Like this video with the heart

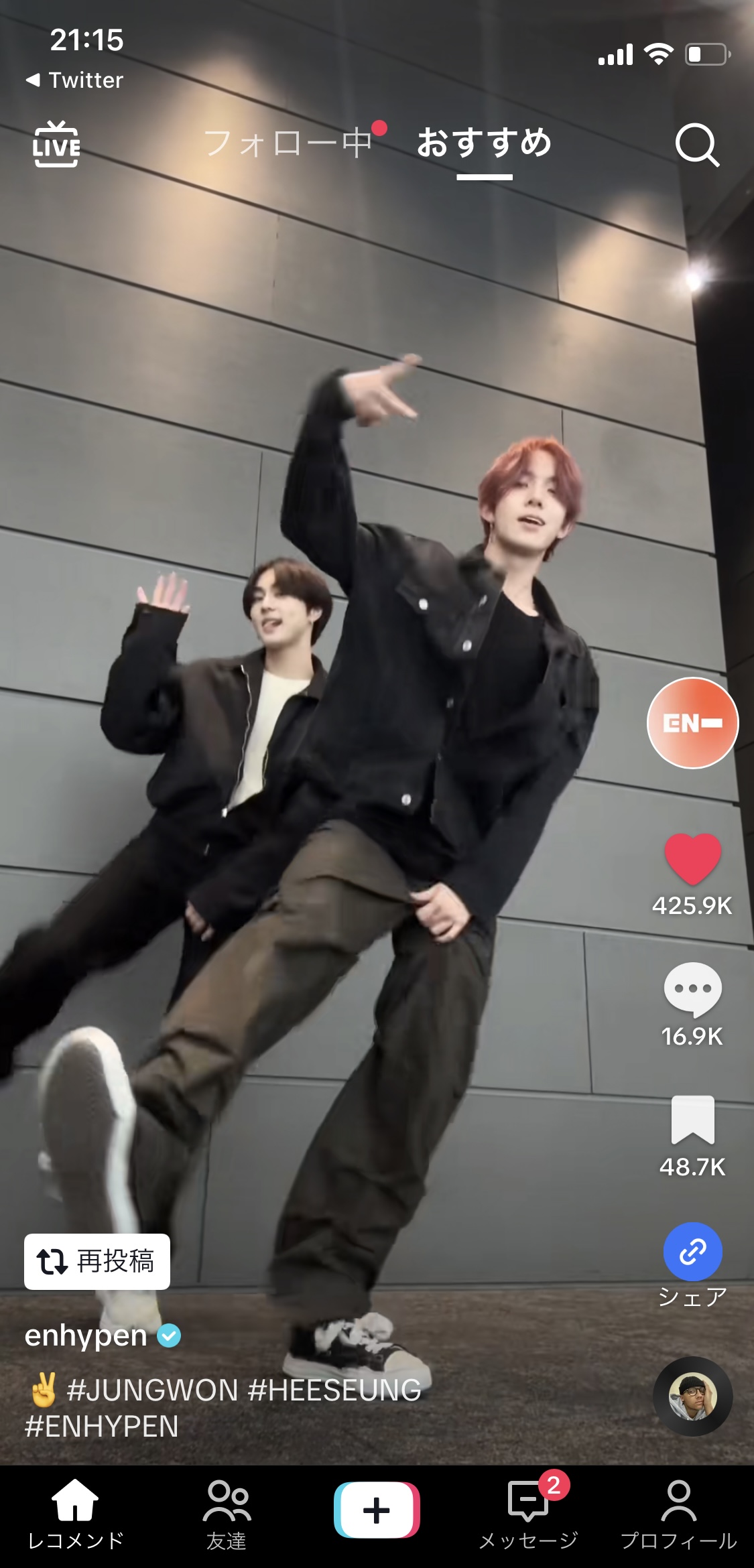tap(692, 859)
